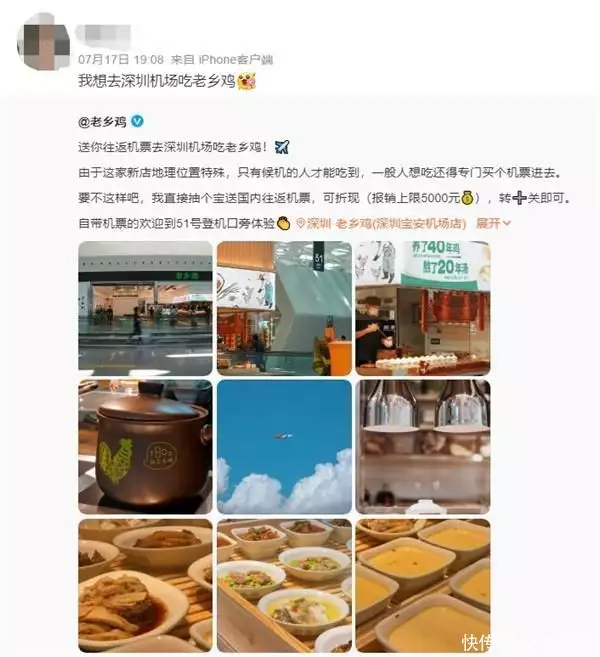600x657 pixels.
Task: View the gate 51 terminal photo
Action: pyautogui.click(x=284, y=308)
